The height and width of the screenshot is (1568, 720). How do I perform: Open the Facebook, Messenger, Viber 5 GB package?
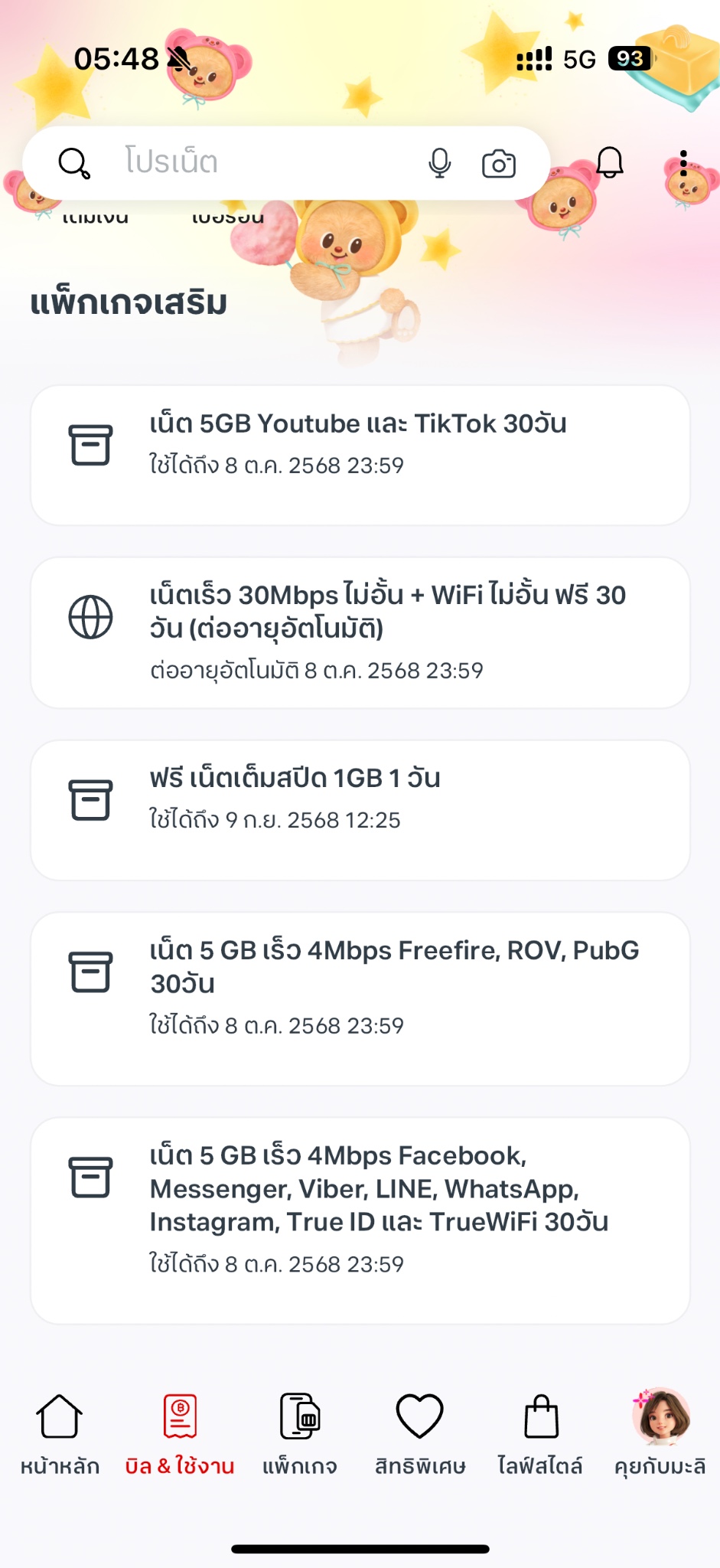(360, 1220)
